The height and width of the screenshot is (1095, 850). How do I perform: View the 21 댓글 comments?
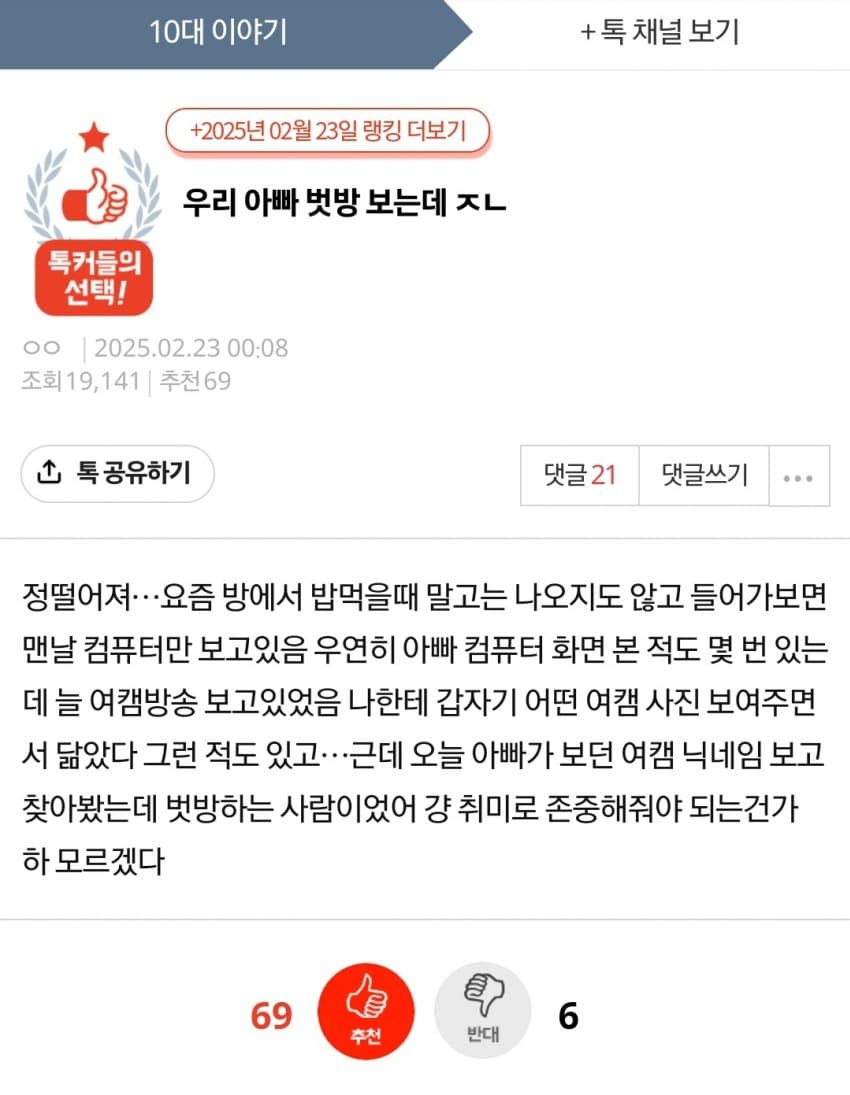(x=579, y=475)
